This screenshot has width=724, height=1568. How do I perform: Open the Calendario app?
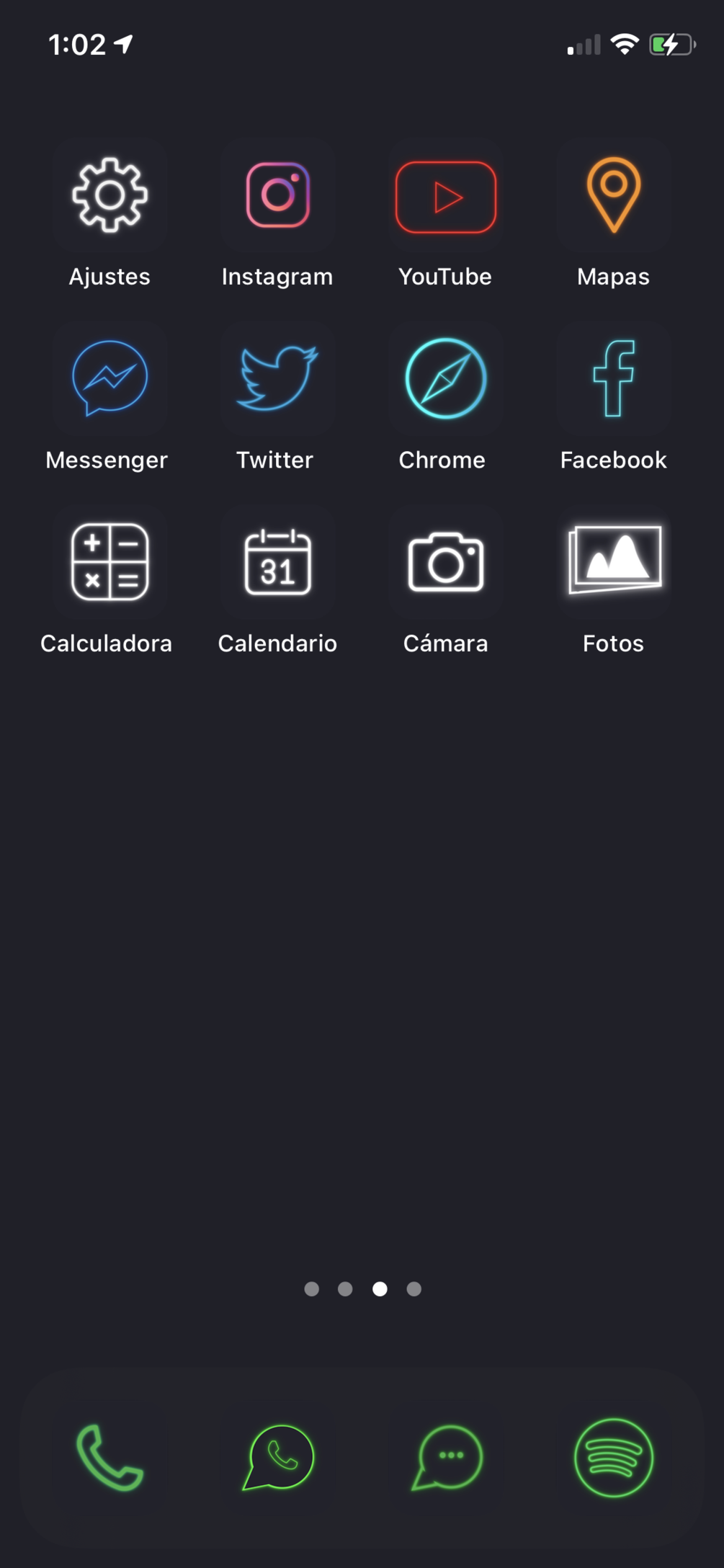(277, 562)
